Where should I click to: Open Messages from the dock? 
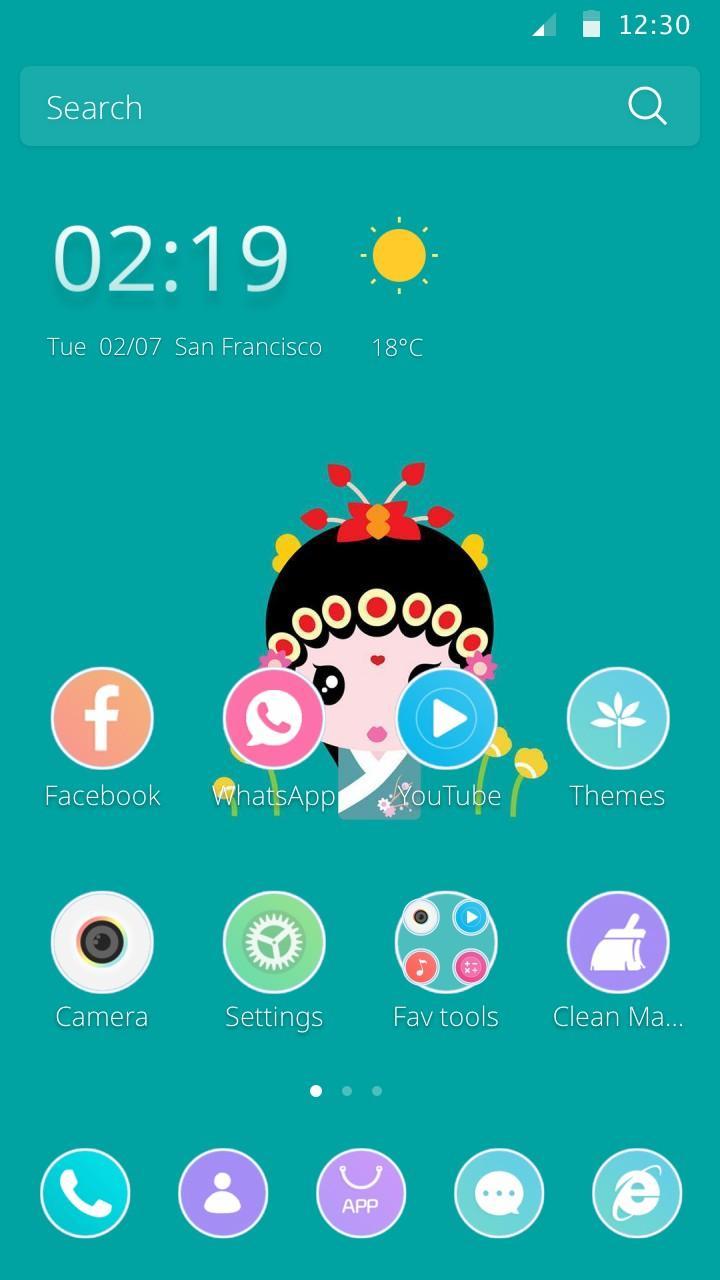[x=499, y=1193]
